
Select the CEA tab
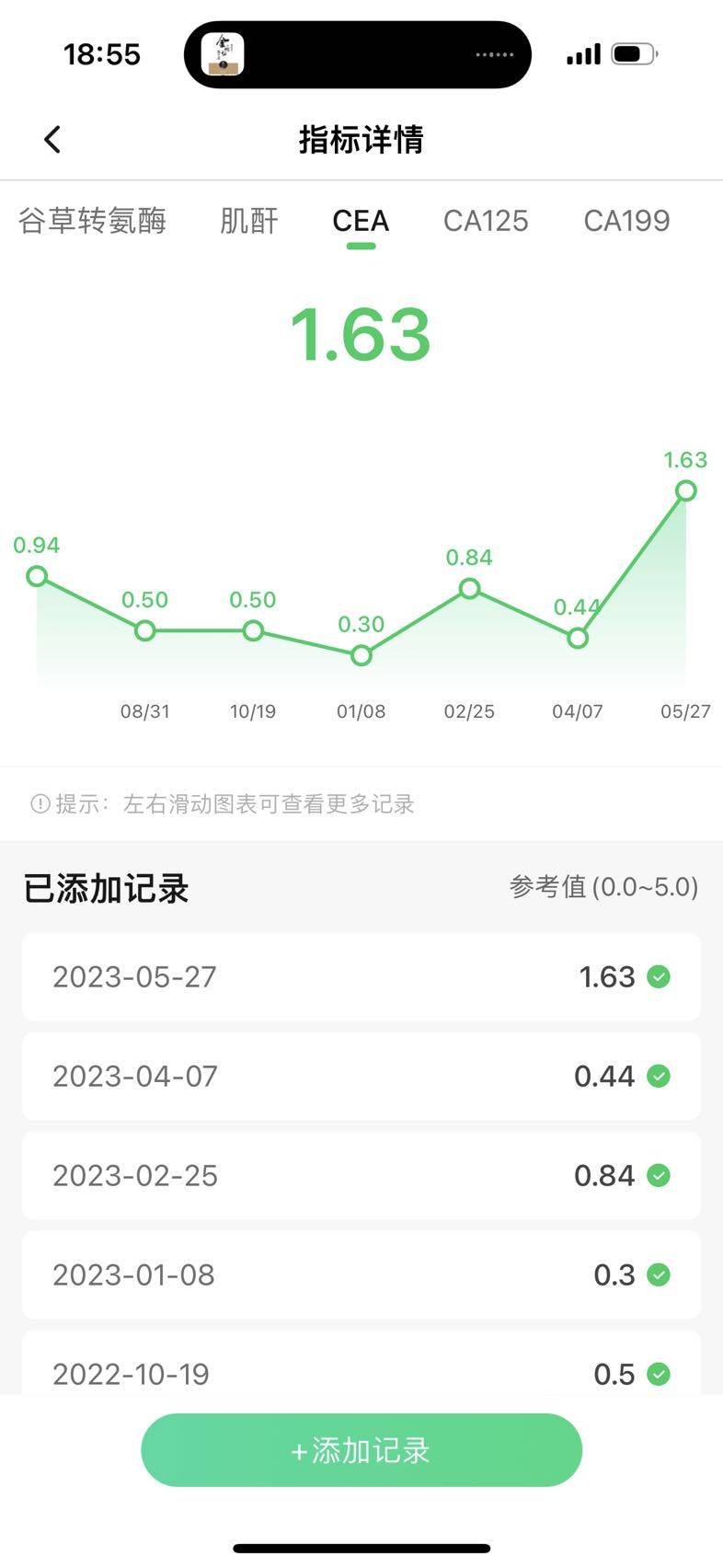[361, 221]
